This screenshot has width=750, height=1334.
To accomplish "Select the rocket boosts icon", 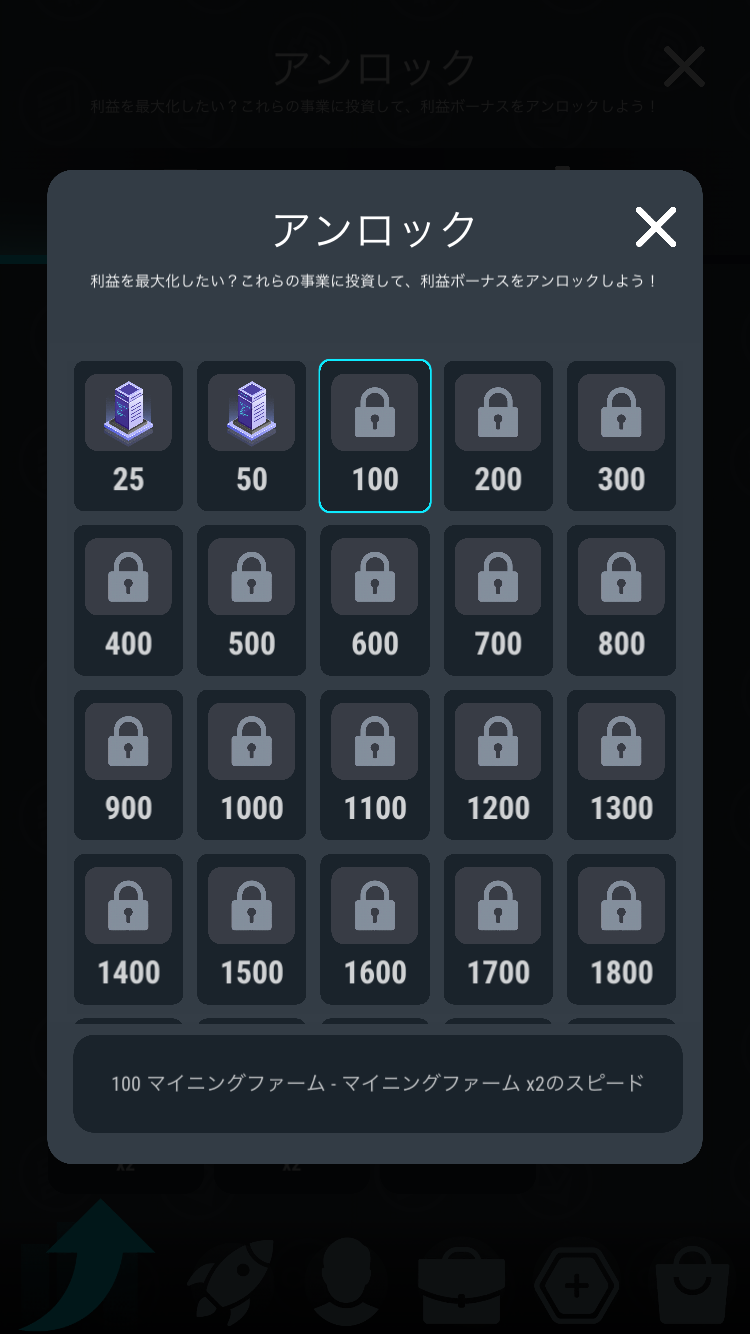I will (230, 1282).
